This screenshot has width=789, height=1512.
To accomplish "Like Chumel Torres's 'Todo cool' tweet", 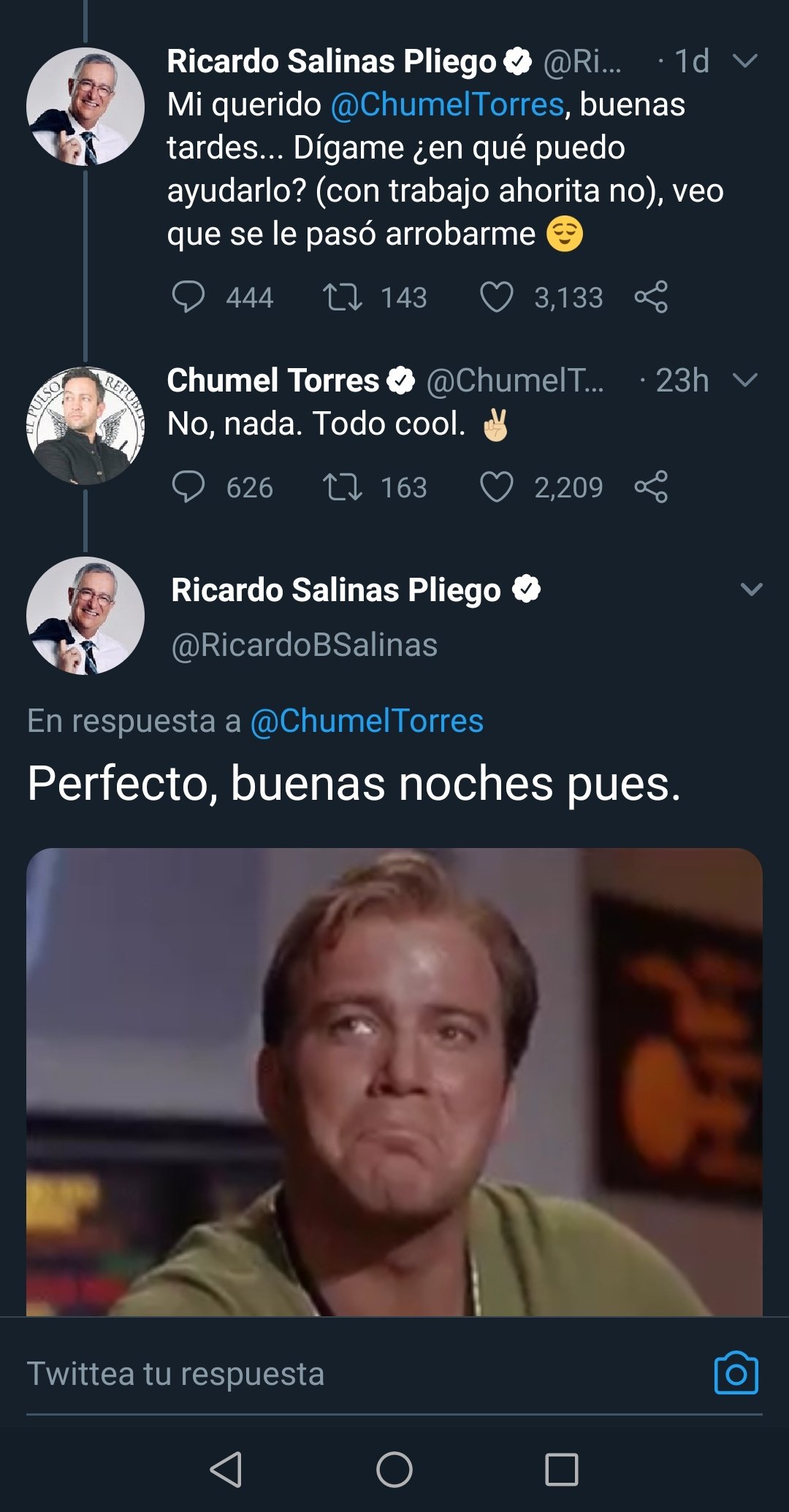I will 496,487.
